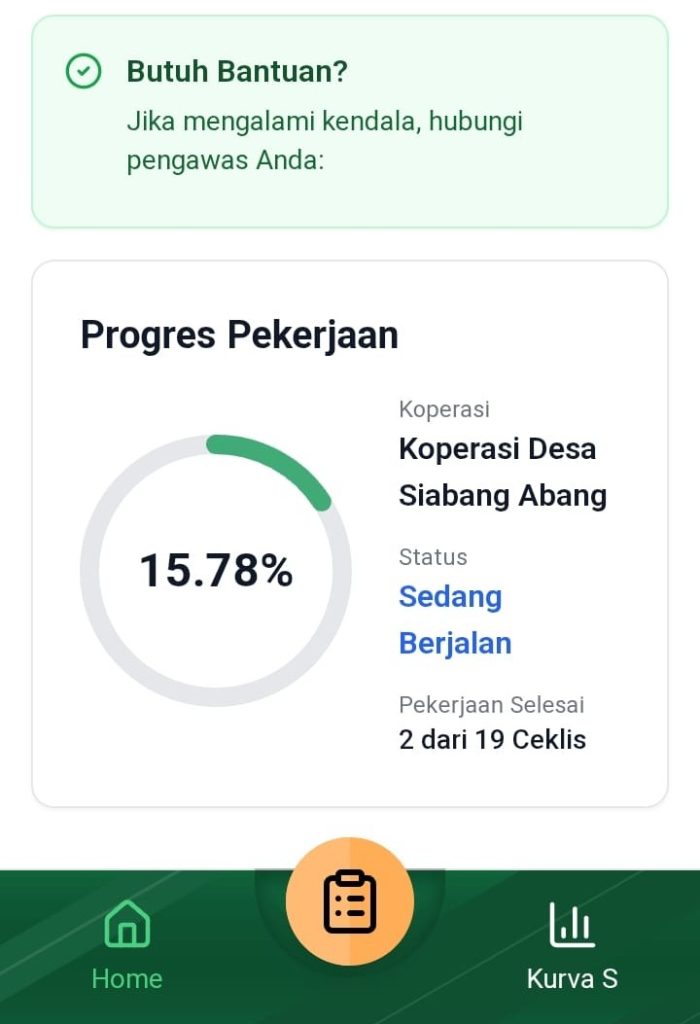Open the Kurva S tab
700x1024 pixels.
pos(572,943)
